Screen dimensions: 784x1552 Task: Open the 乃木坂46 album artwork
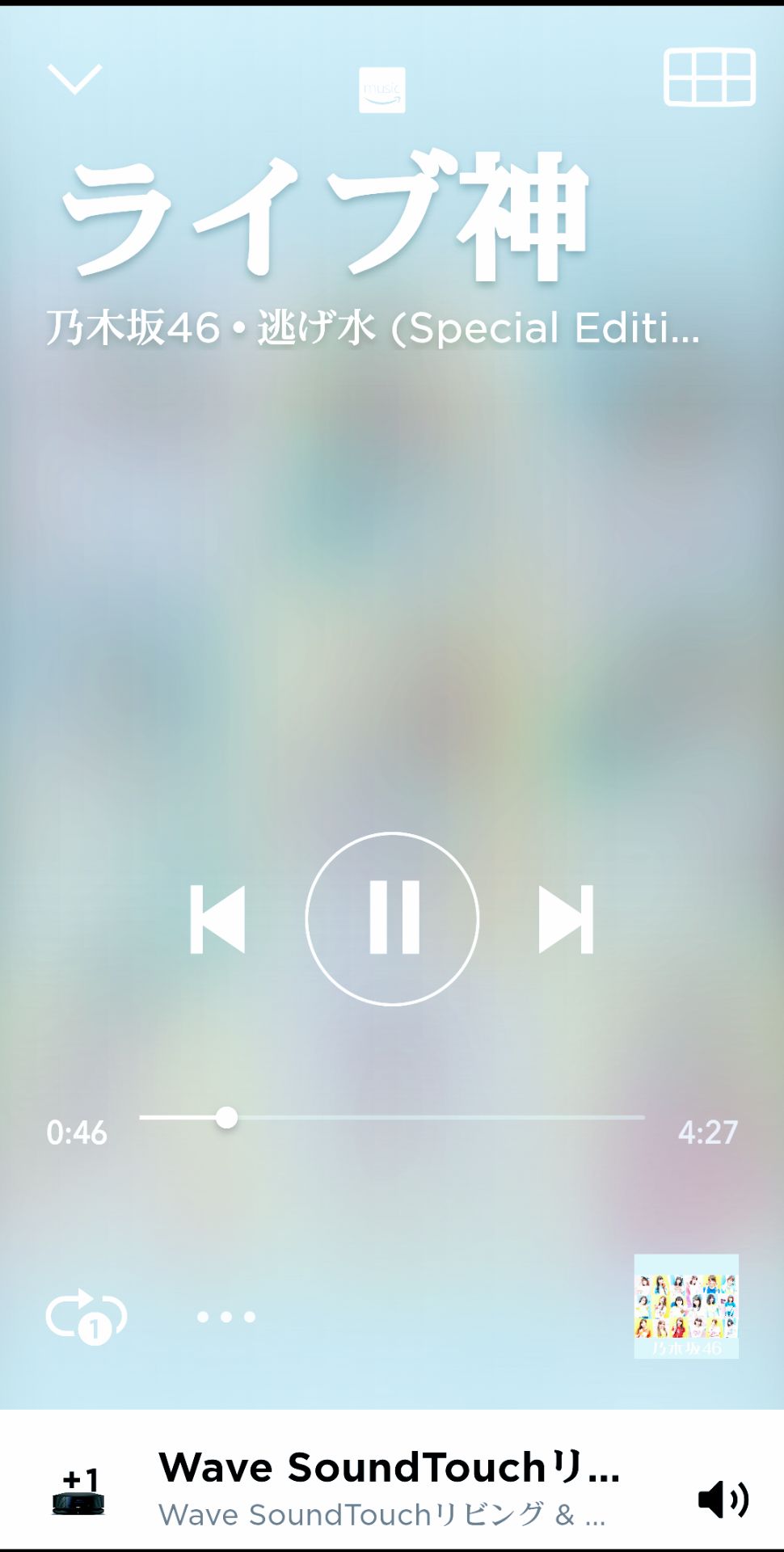[685, 1305]
